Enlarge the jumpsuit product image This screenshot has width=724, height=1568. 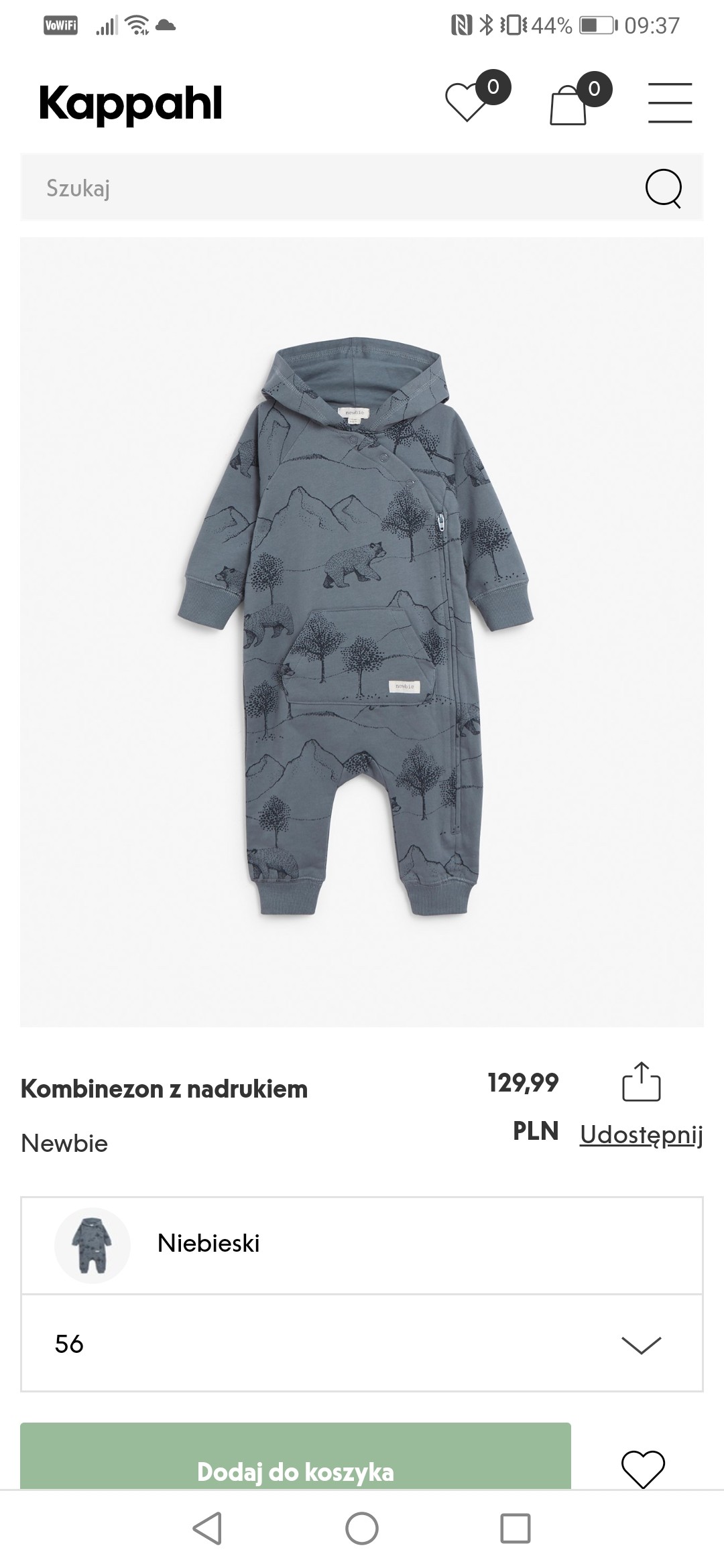(362, 630)
